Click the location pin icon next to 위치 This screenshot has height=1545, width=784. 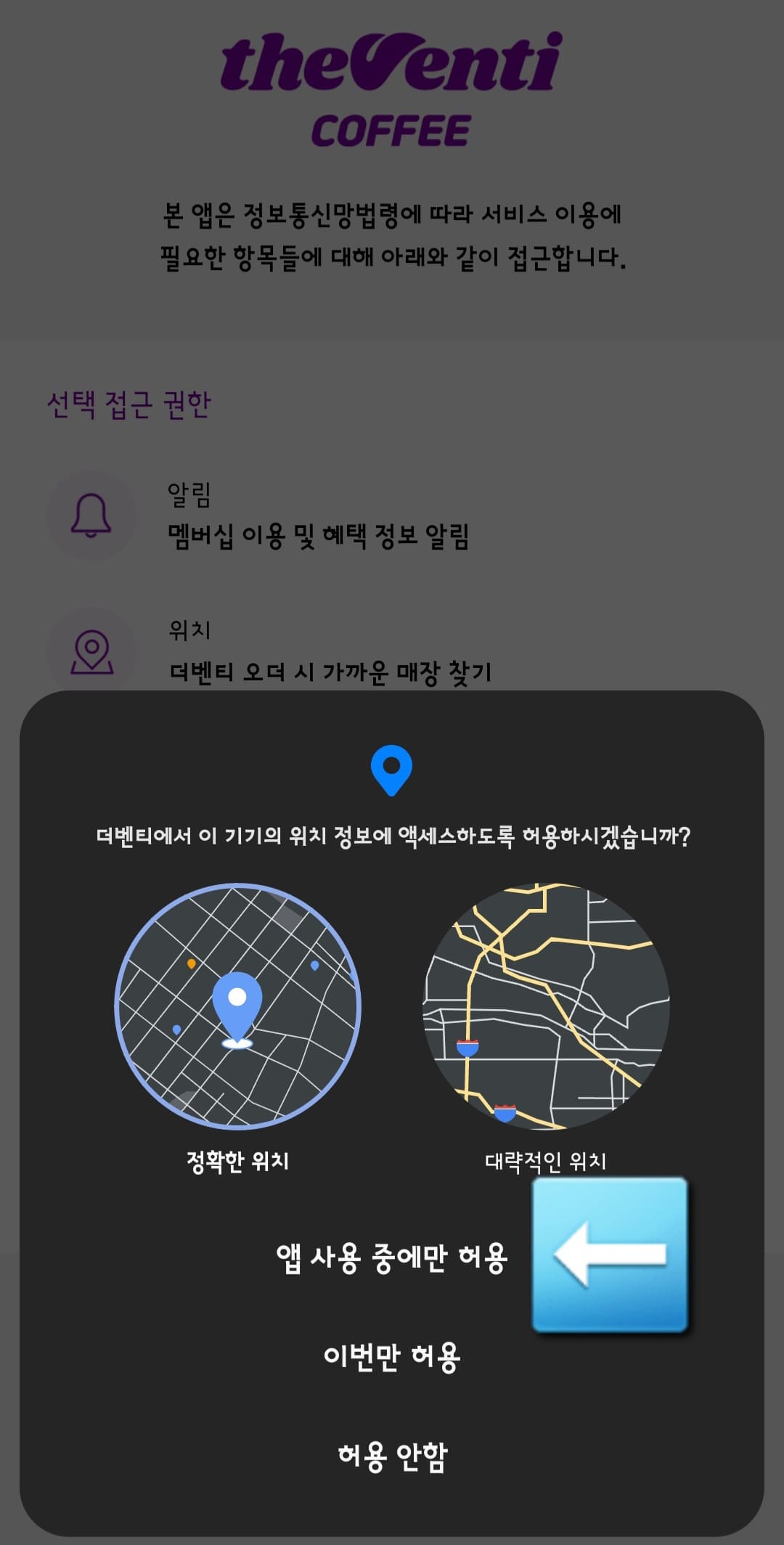[x=90, y=651]
